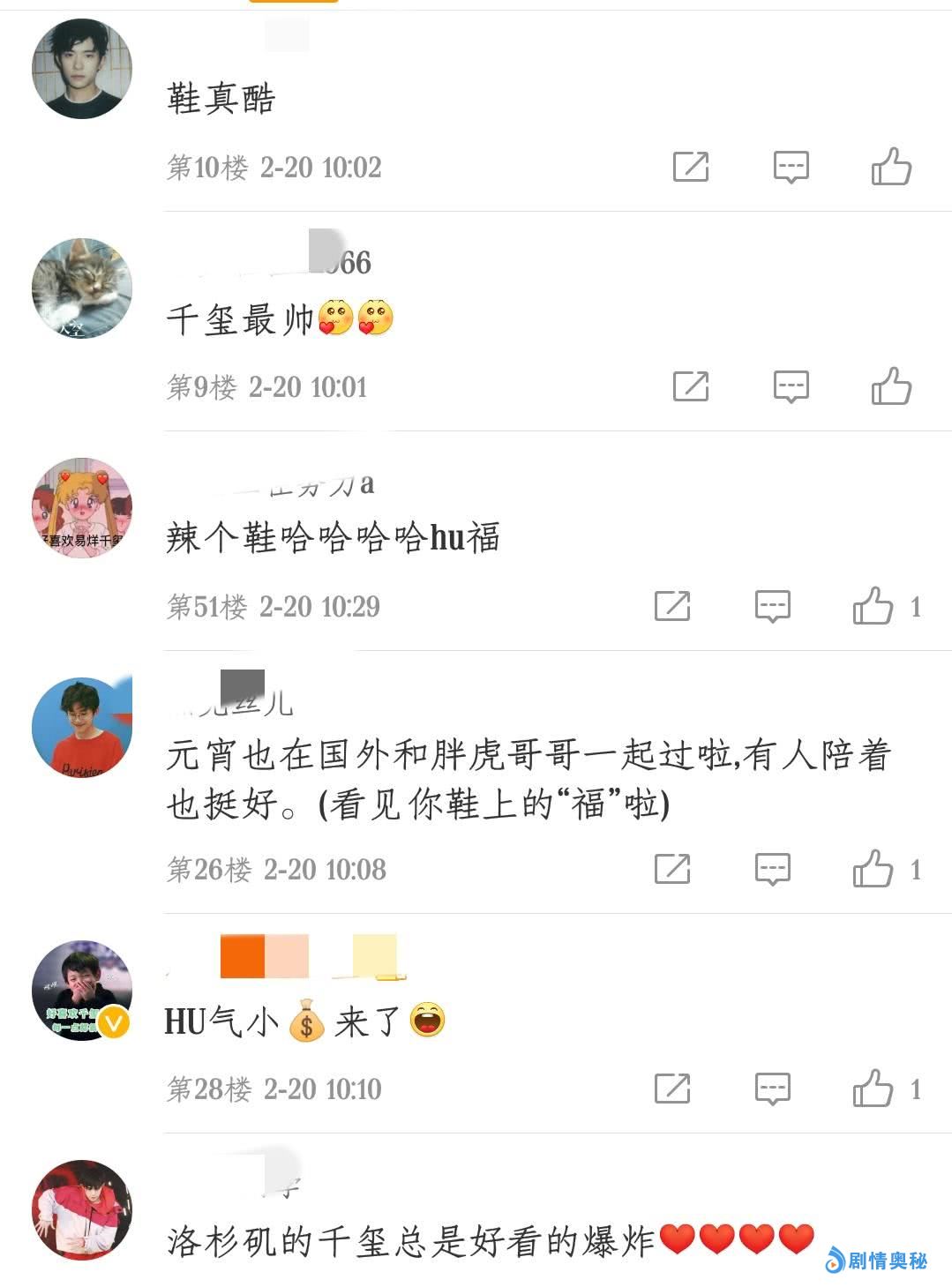The image size is (952, 1287).
Task: Repost the "千玺最帅" comment
Action: tap(690, 386)
